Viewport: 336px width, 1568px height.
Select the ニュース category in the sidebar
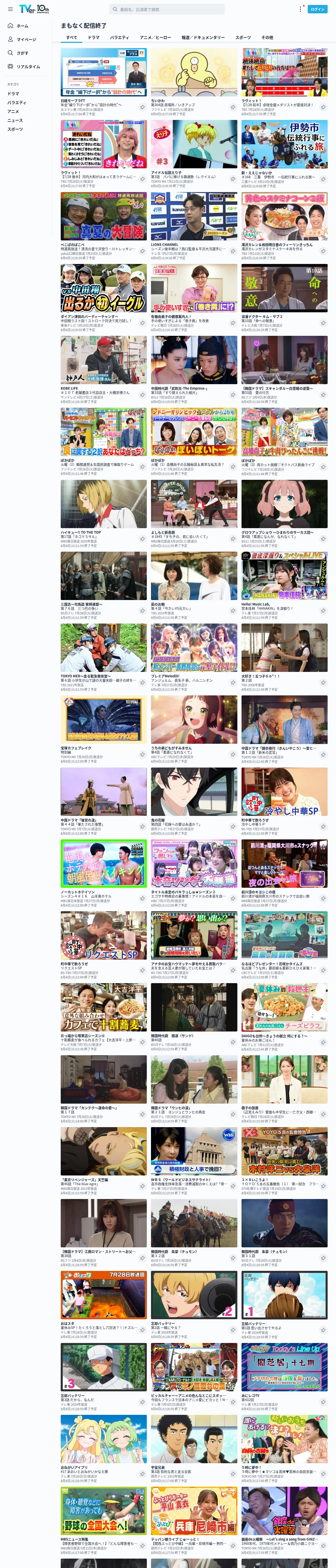15,120
